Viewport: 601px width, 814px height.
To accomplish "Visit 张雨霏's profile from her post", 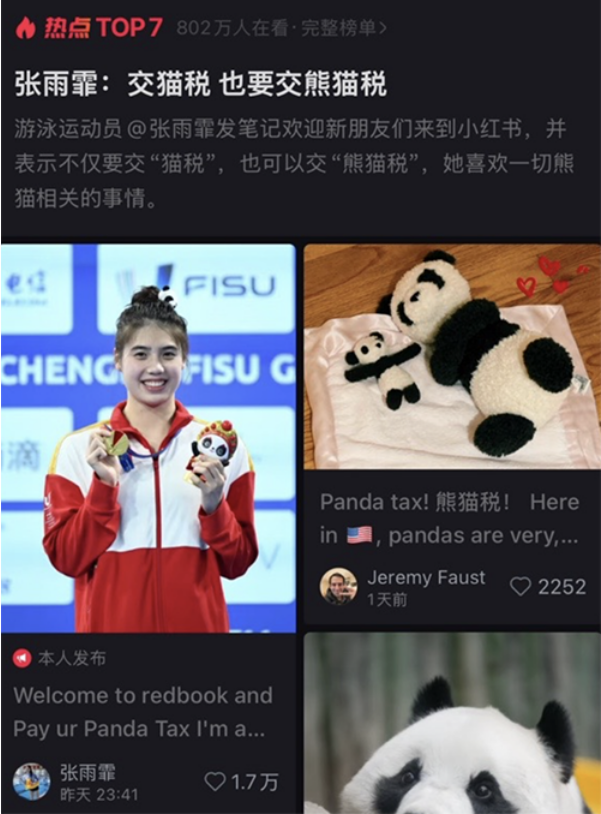I will coord(32,781).
